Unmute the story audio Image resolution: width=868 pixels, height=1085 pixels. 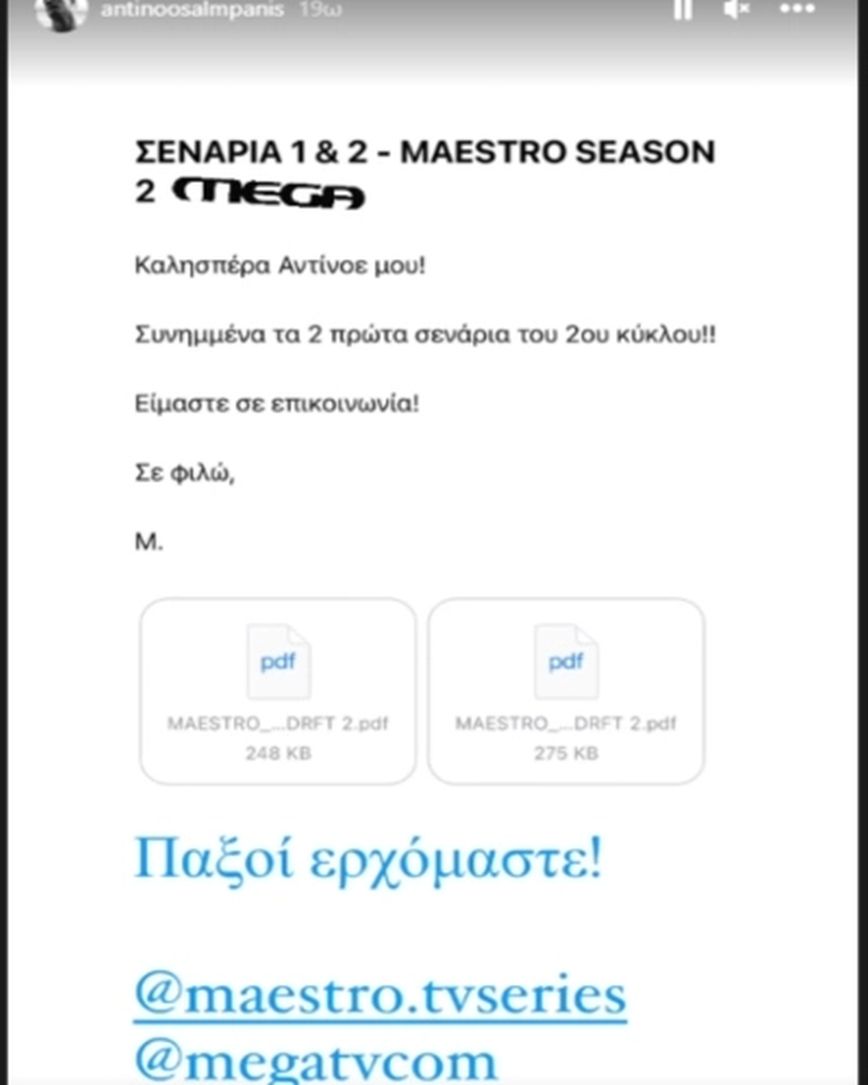pos(737,9)
